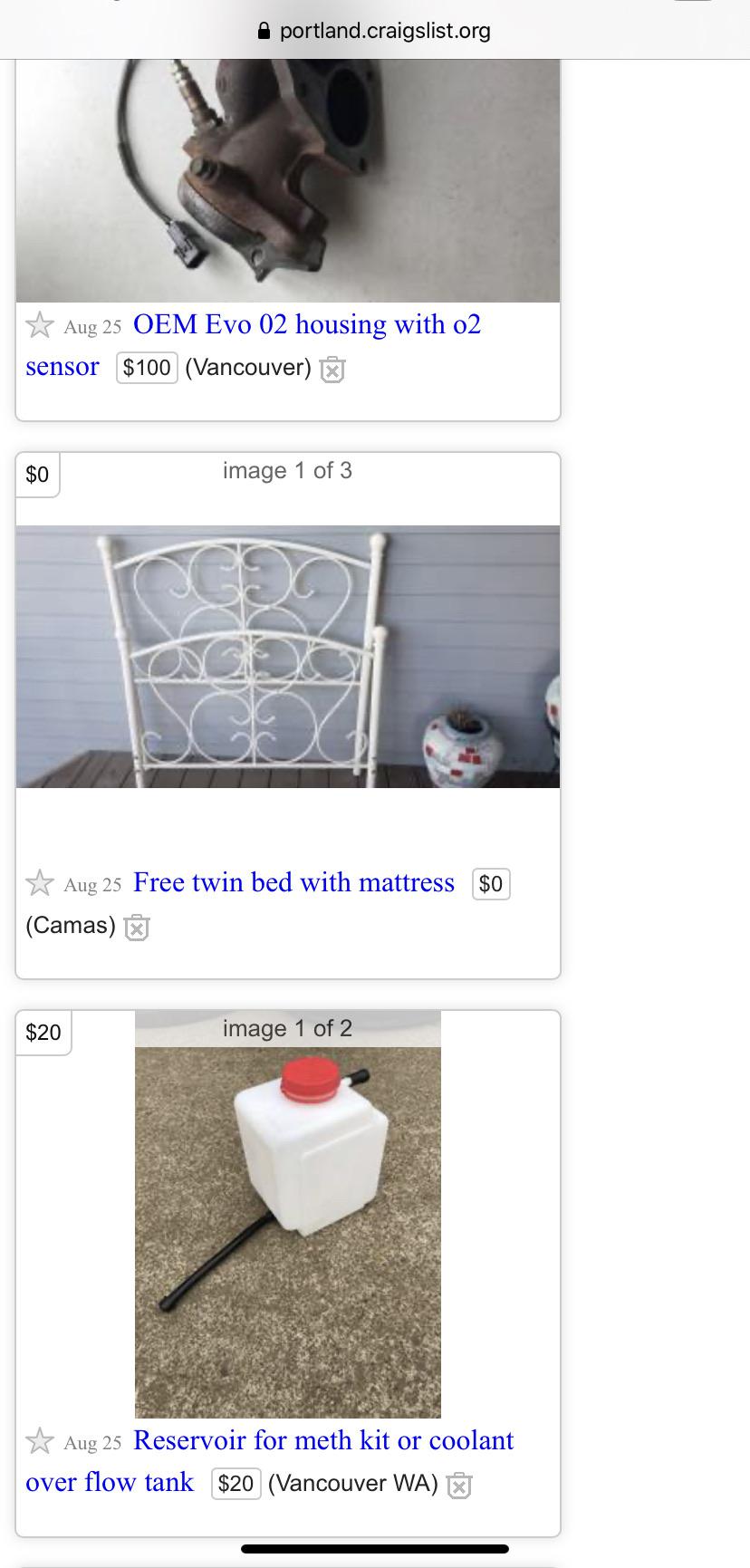Click the $0 corner tag on the bed card
This screenshot has height=1568, width=750.
(x=37, y=474)
